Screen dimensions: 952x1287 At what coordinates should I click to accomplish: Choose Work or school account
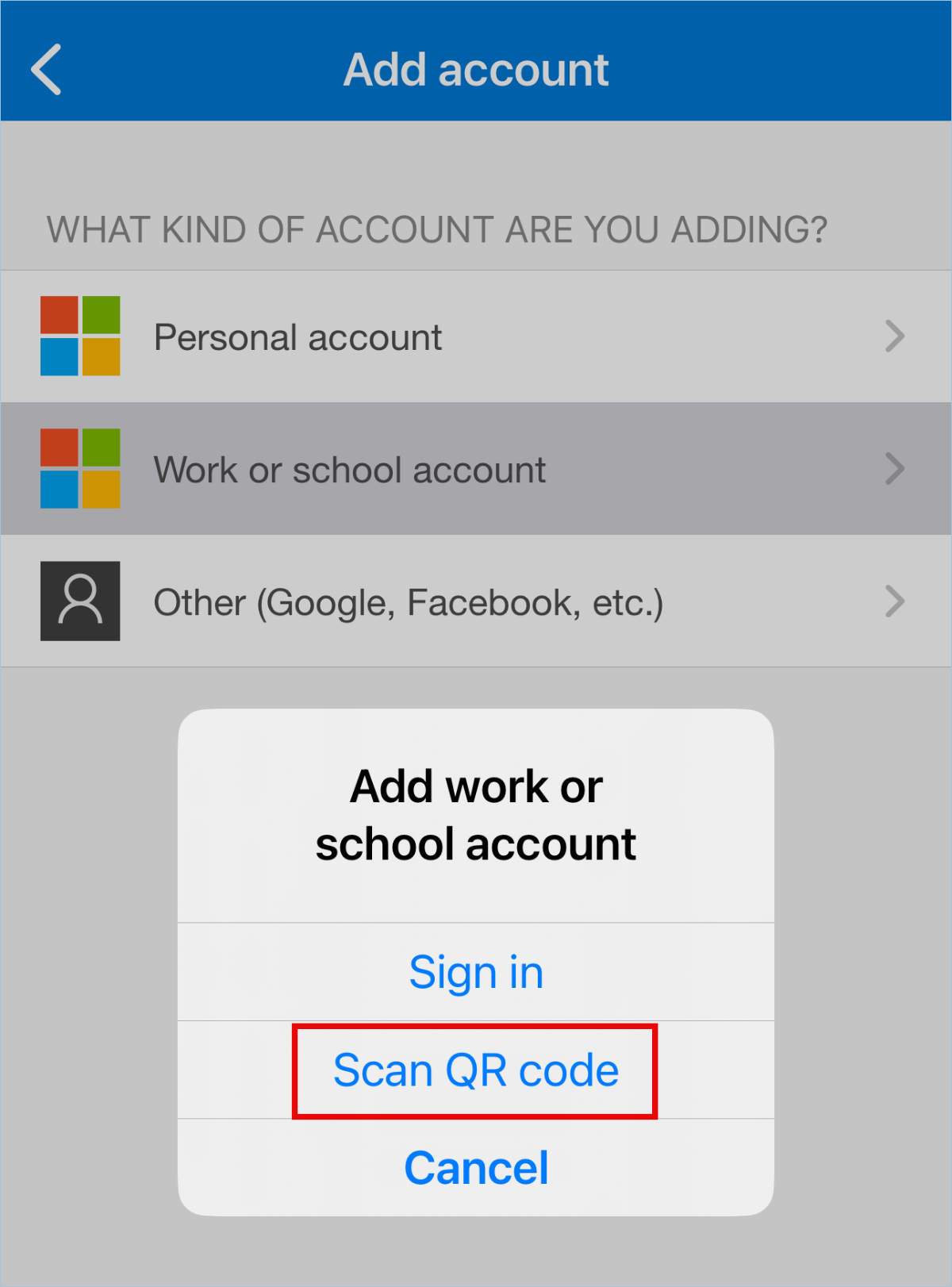[474, 470]
